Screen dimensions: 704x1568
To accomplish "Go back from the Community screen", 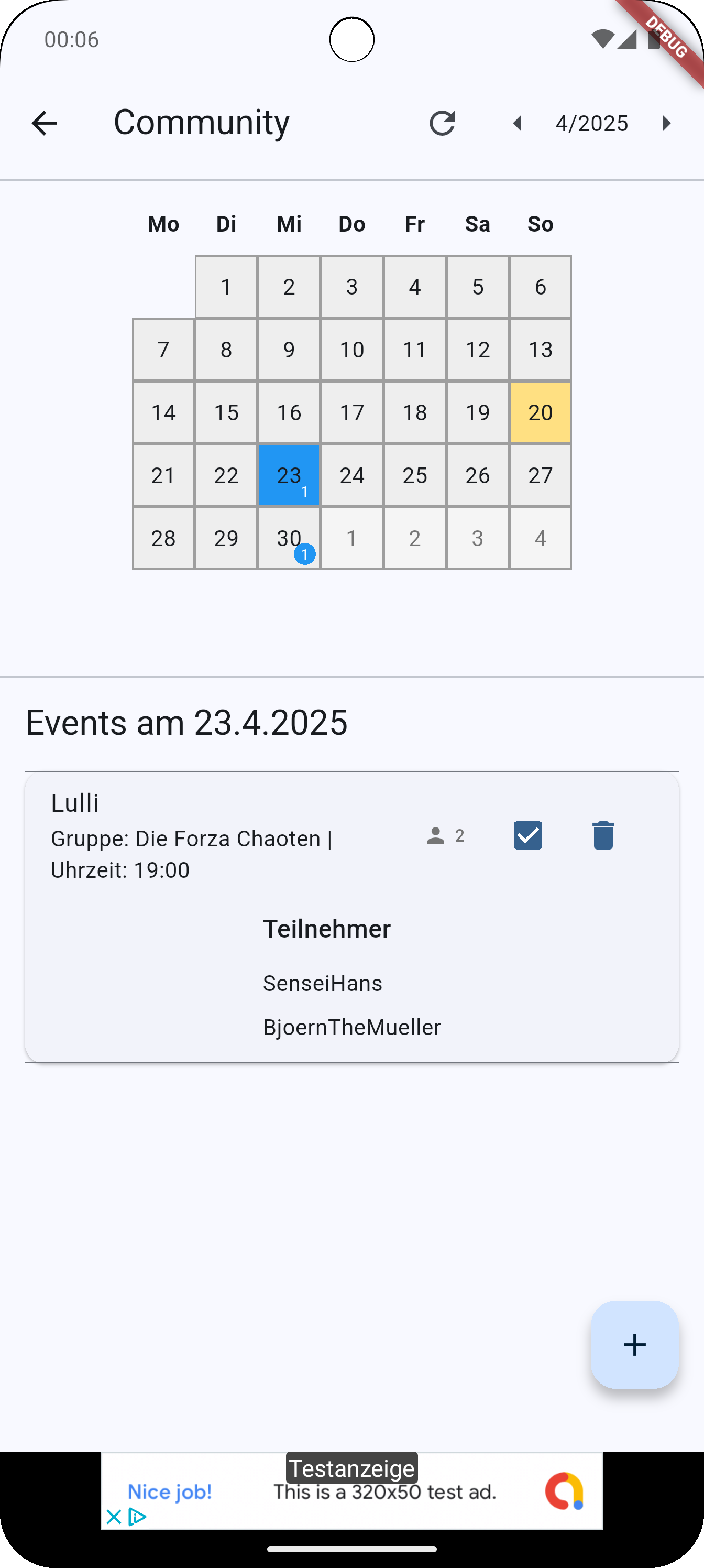I will click(x=44, y=124).
